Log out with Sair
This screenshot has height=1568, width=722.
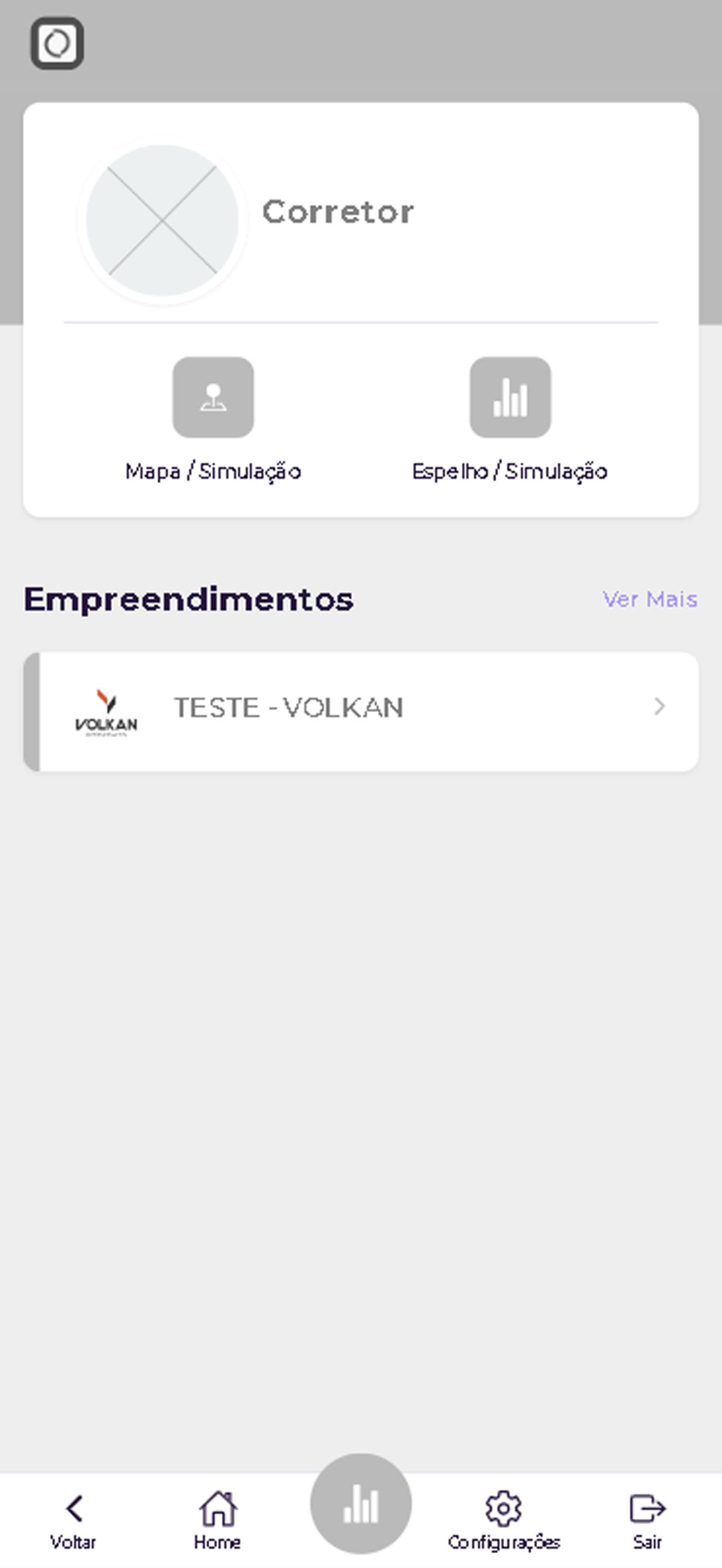[647, 1520]
